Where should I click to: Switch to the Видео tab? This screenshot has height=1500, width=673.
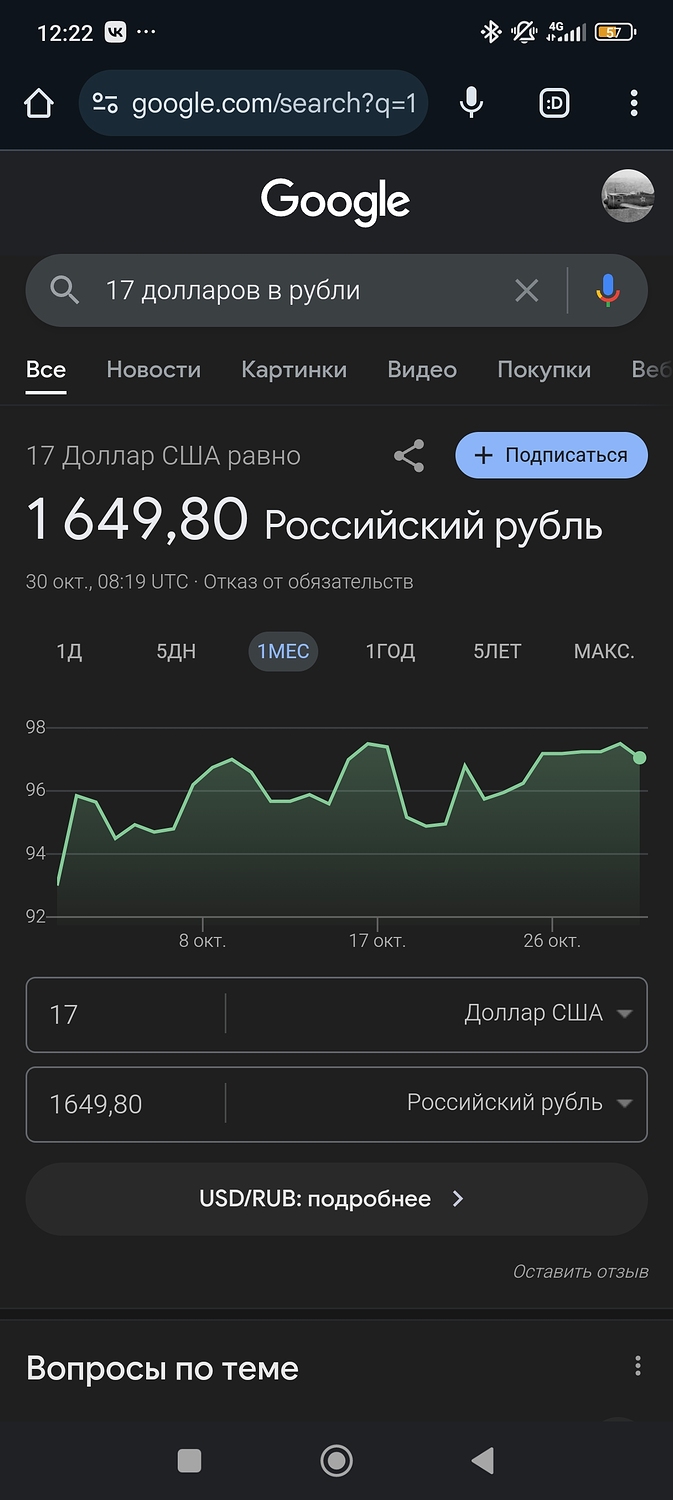422,370
